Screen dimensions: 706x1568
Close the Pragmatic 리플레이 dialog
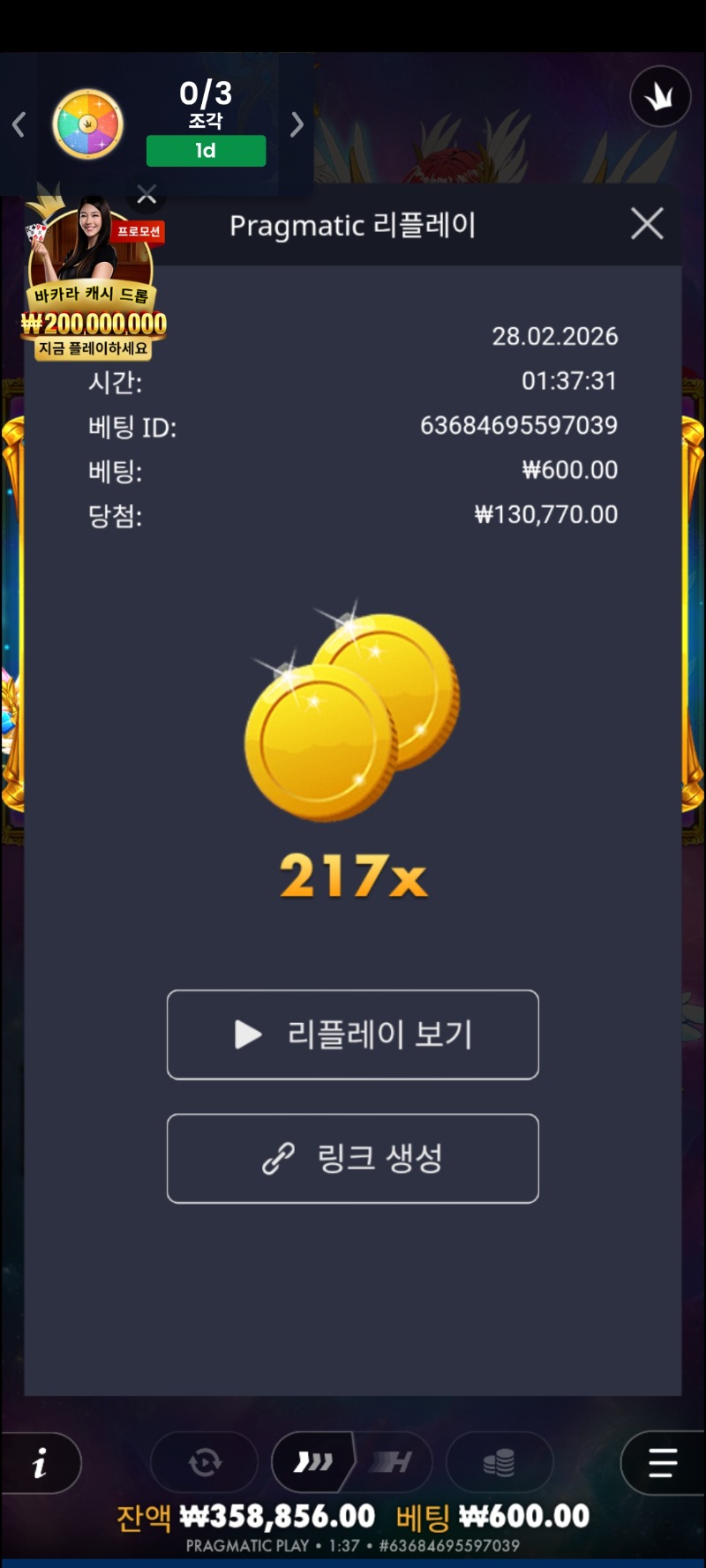[647, 224]
